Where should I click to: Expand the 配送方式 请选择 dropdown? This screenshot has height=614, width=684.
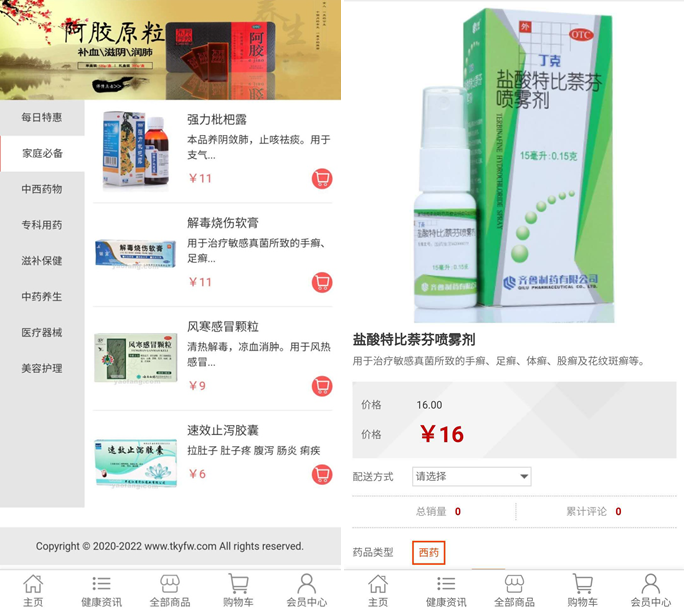(471, 477)
